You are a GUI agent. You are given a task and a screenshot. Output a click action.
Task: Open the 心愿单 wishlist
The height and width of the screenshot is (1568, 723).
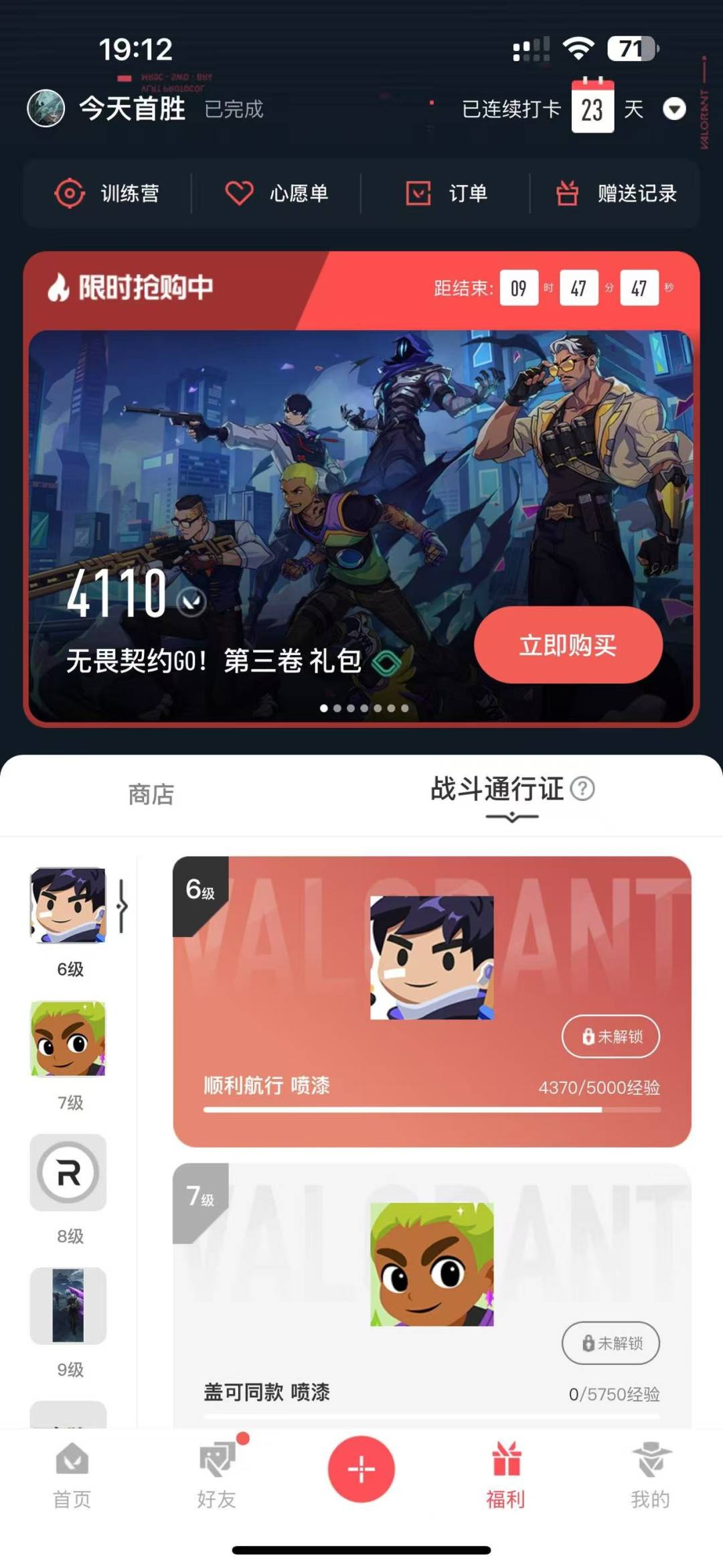[x=276, y=194]
